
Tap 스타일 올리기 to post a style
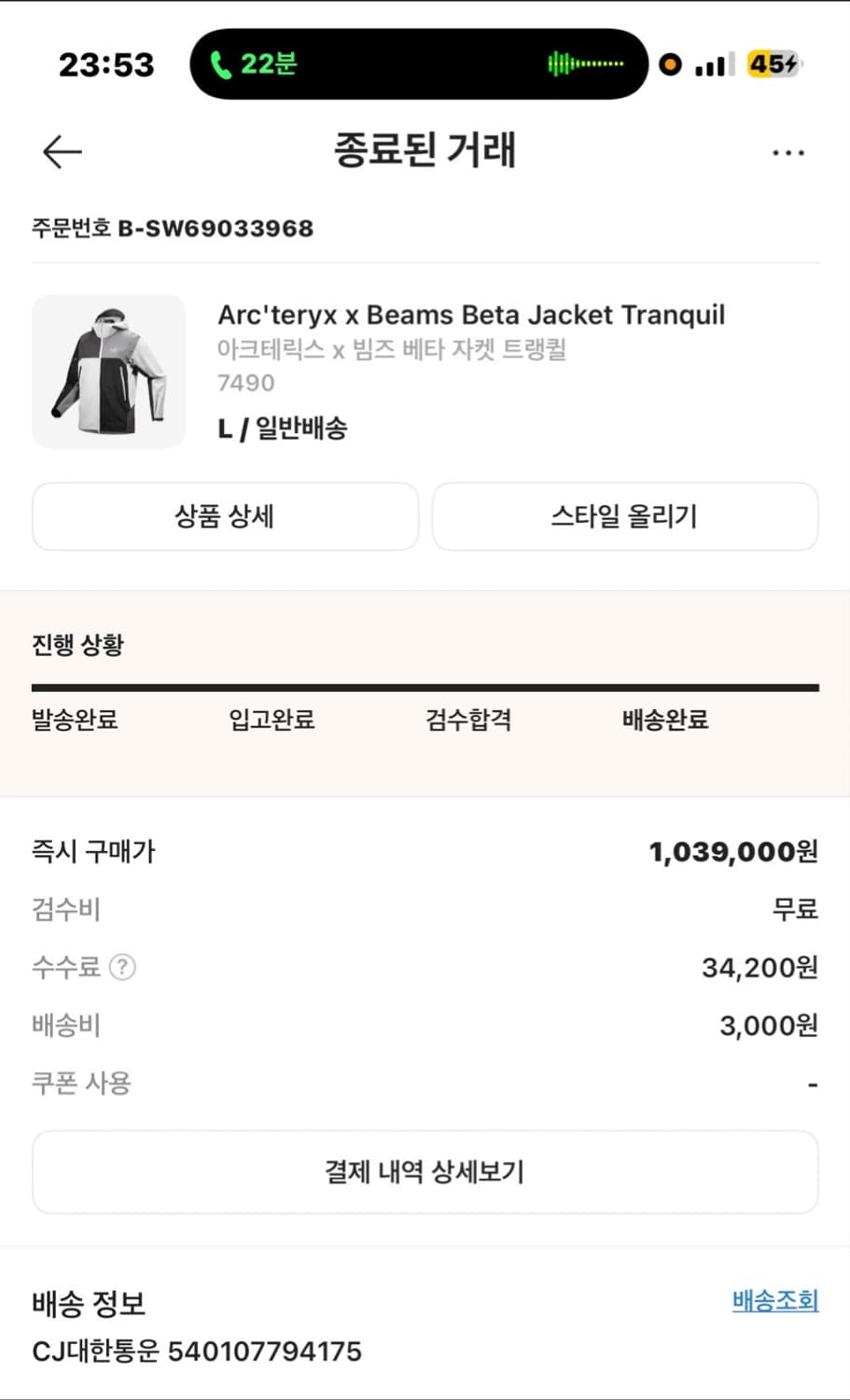tap(625, 517)
